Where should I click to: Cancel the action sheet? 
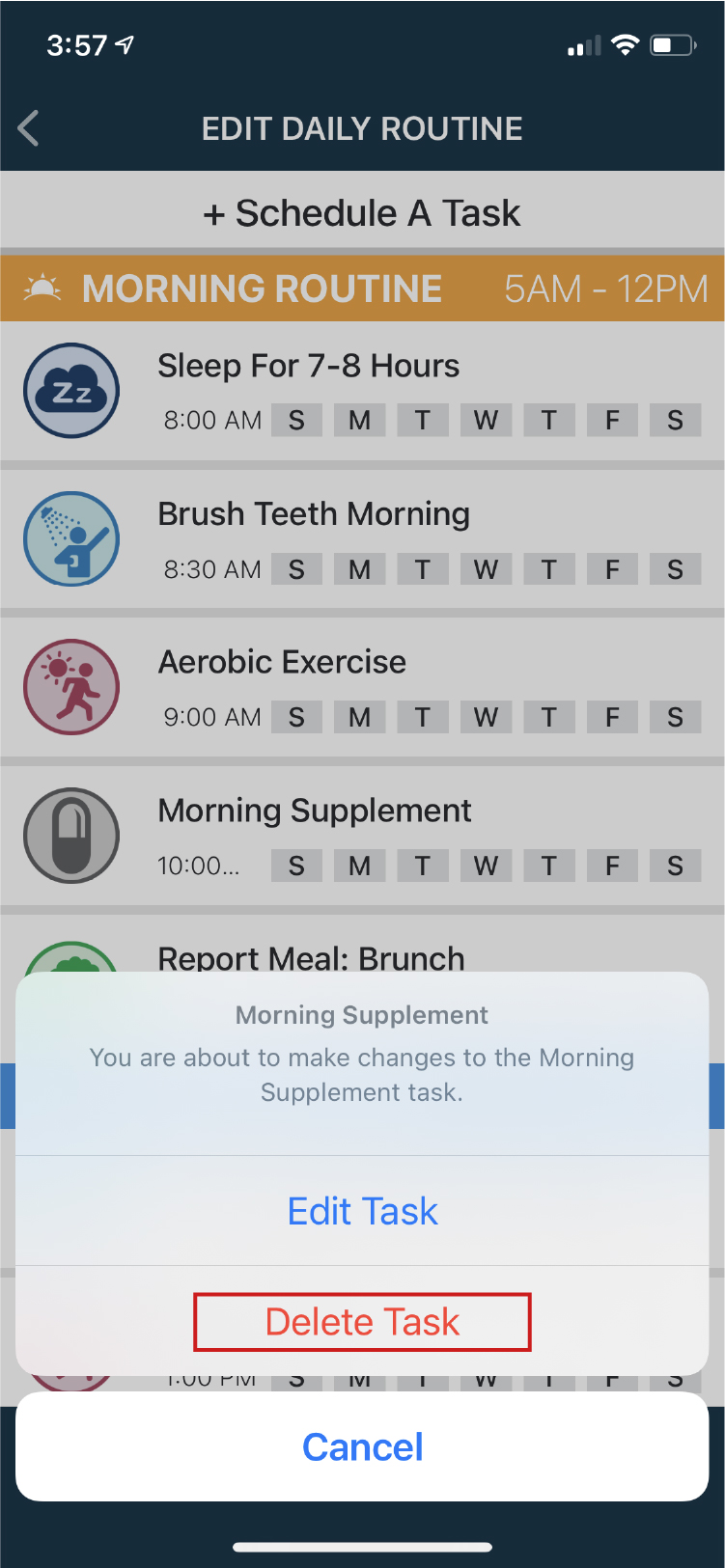click(x=362, y=1446)
